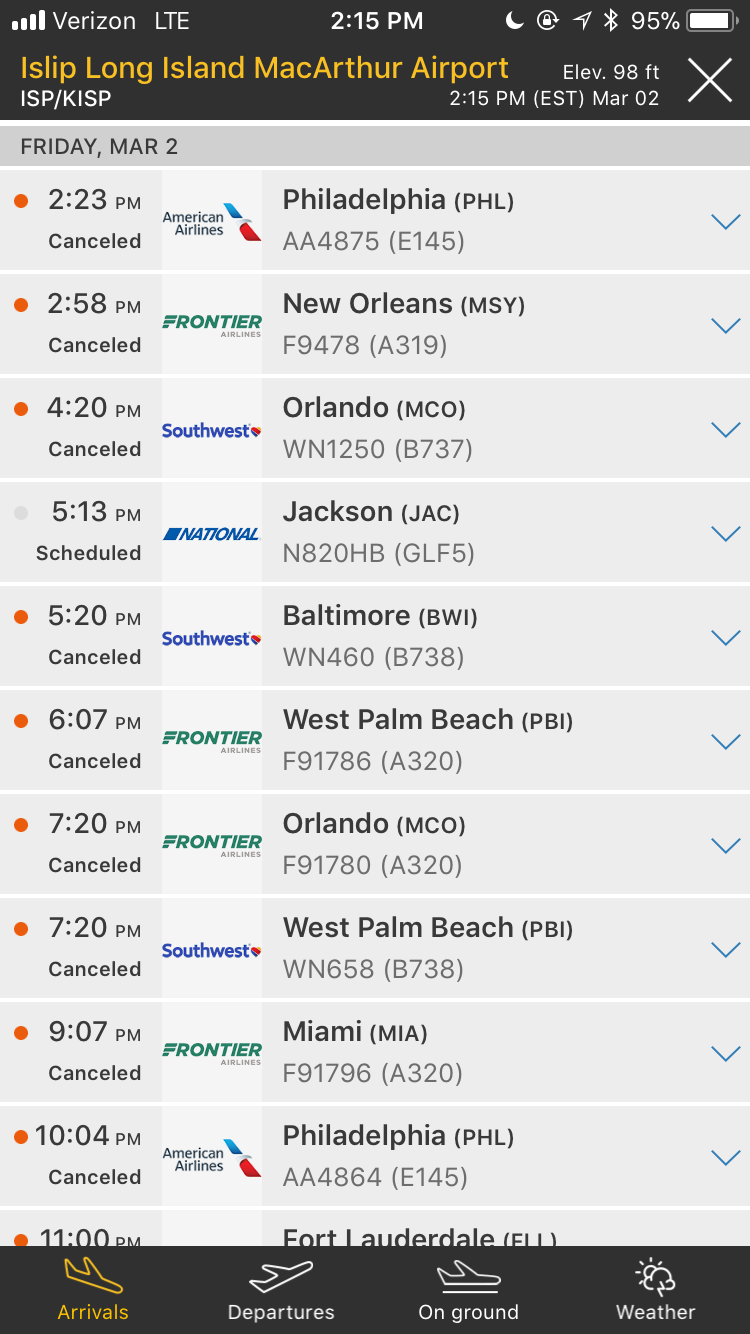Open the On ground tab
This screenshot has height=1334, width=750.
[x=468, y=1290]
